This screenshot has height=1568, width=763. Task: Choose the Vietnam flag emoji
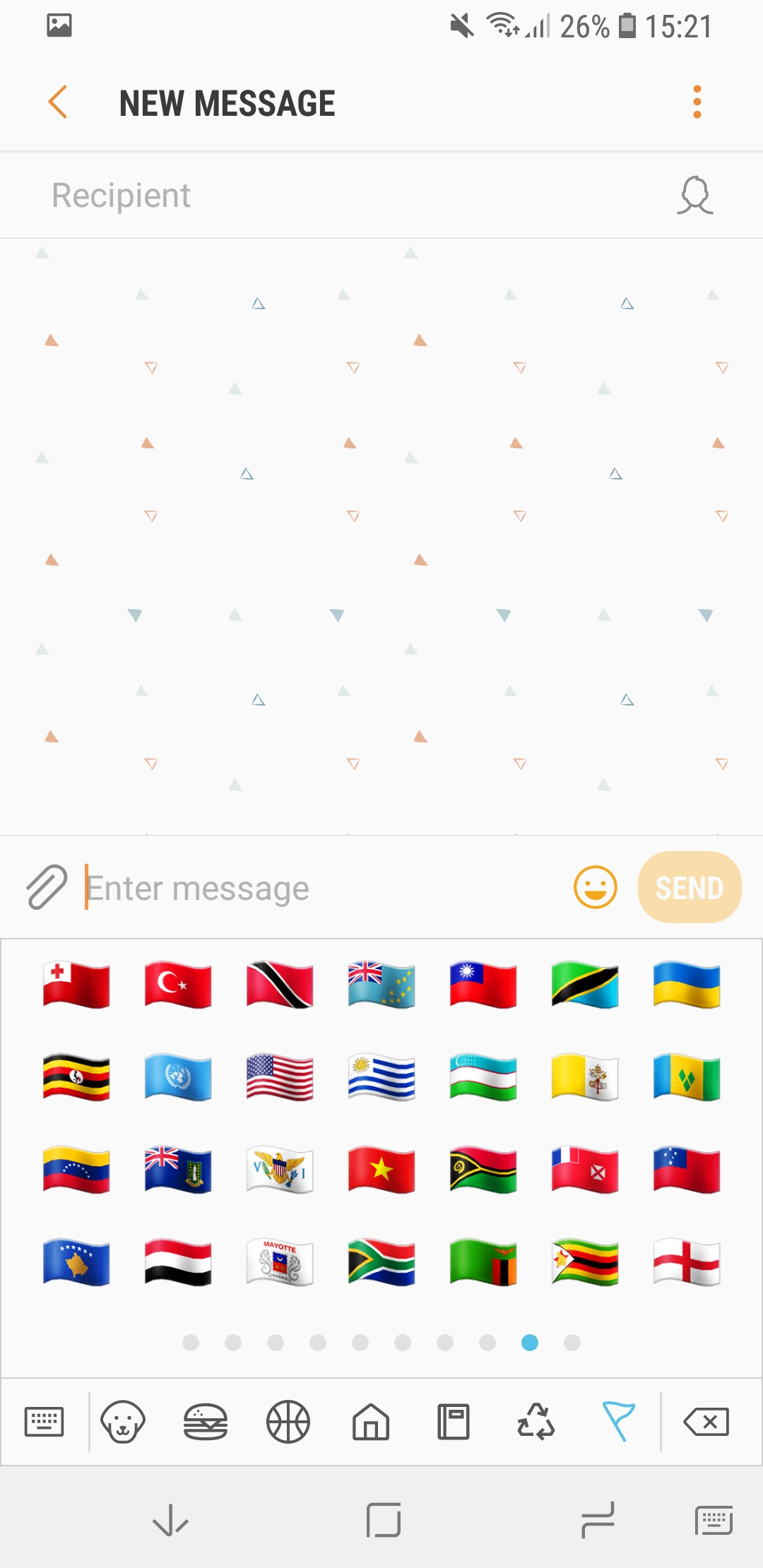click(381, 1170)
